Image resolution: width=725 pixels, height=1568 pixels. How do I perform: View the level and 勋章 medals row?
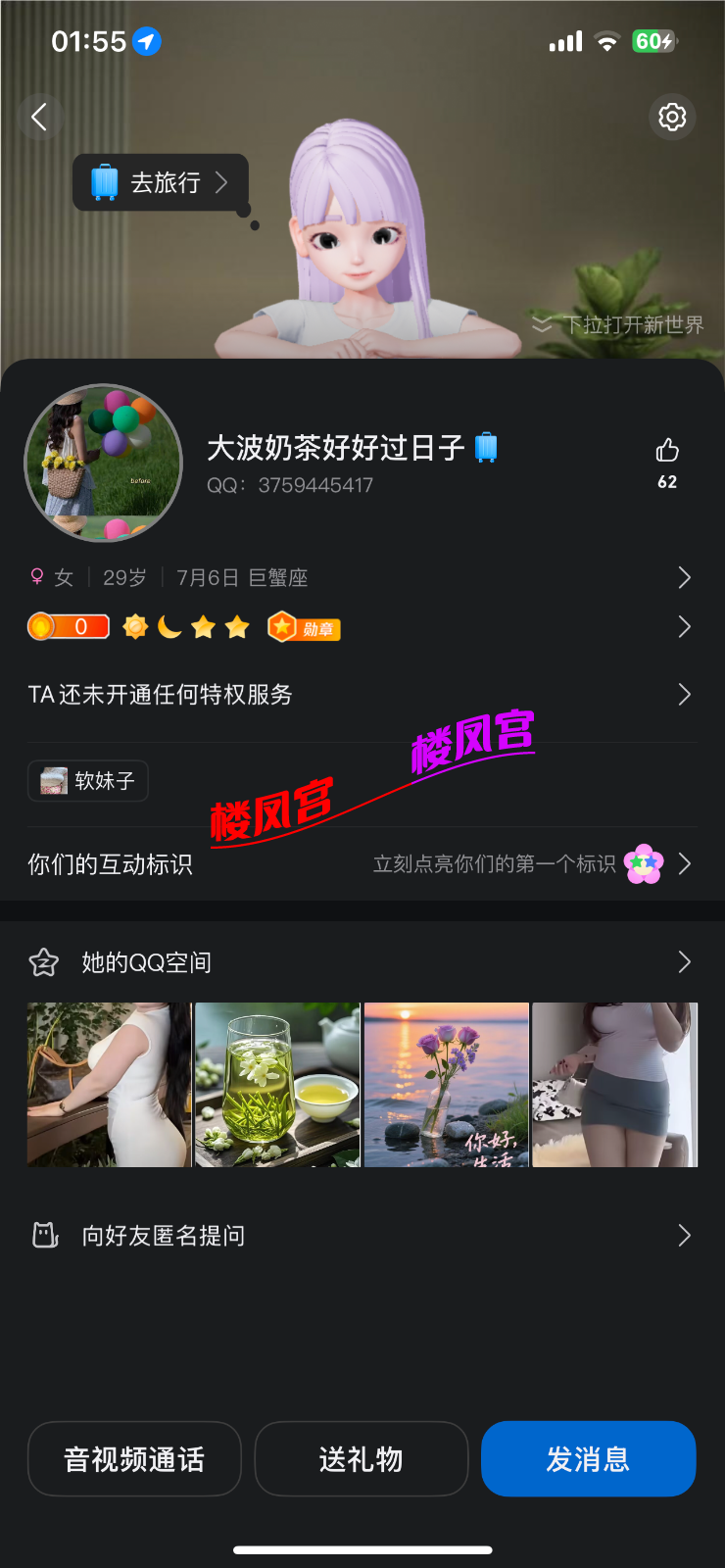tap(361, 627)
